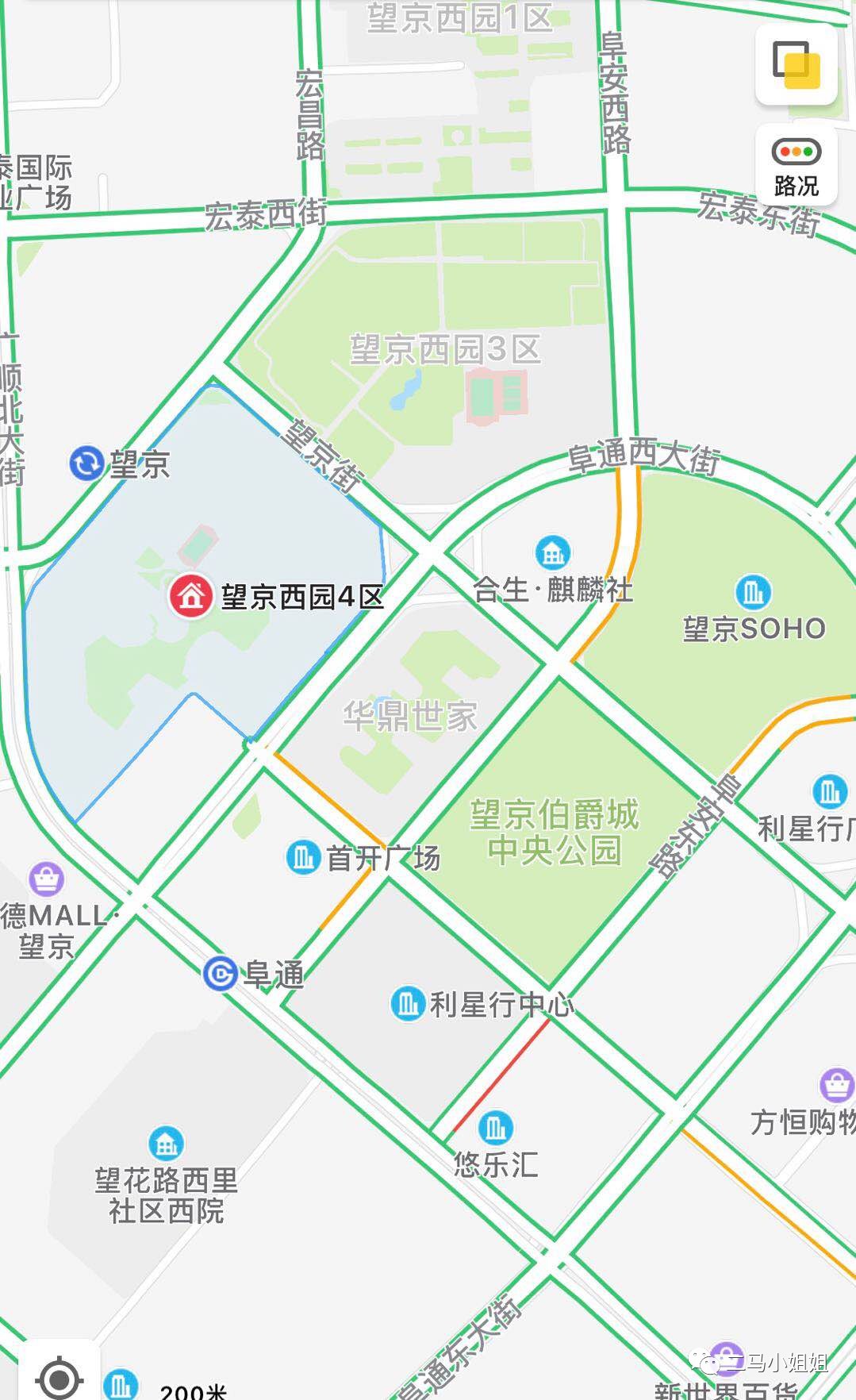856x1400 pixels.
Task: Open 望京SOHO place marker
Action: [753, 592]
